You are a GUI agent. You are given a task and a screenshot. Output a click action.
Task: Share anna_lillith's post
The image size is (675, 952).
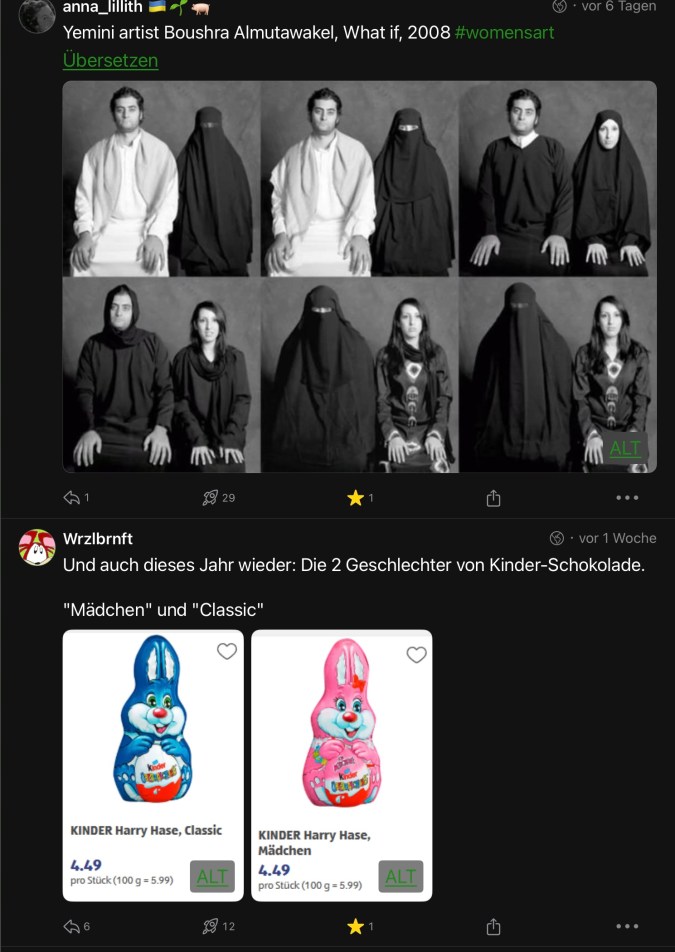(x=493, y=497)
